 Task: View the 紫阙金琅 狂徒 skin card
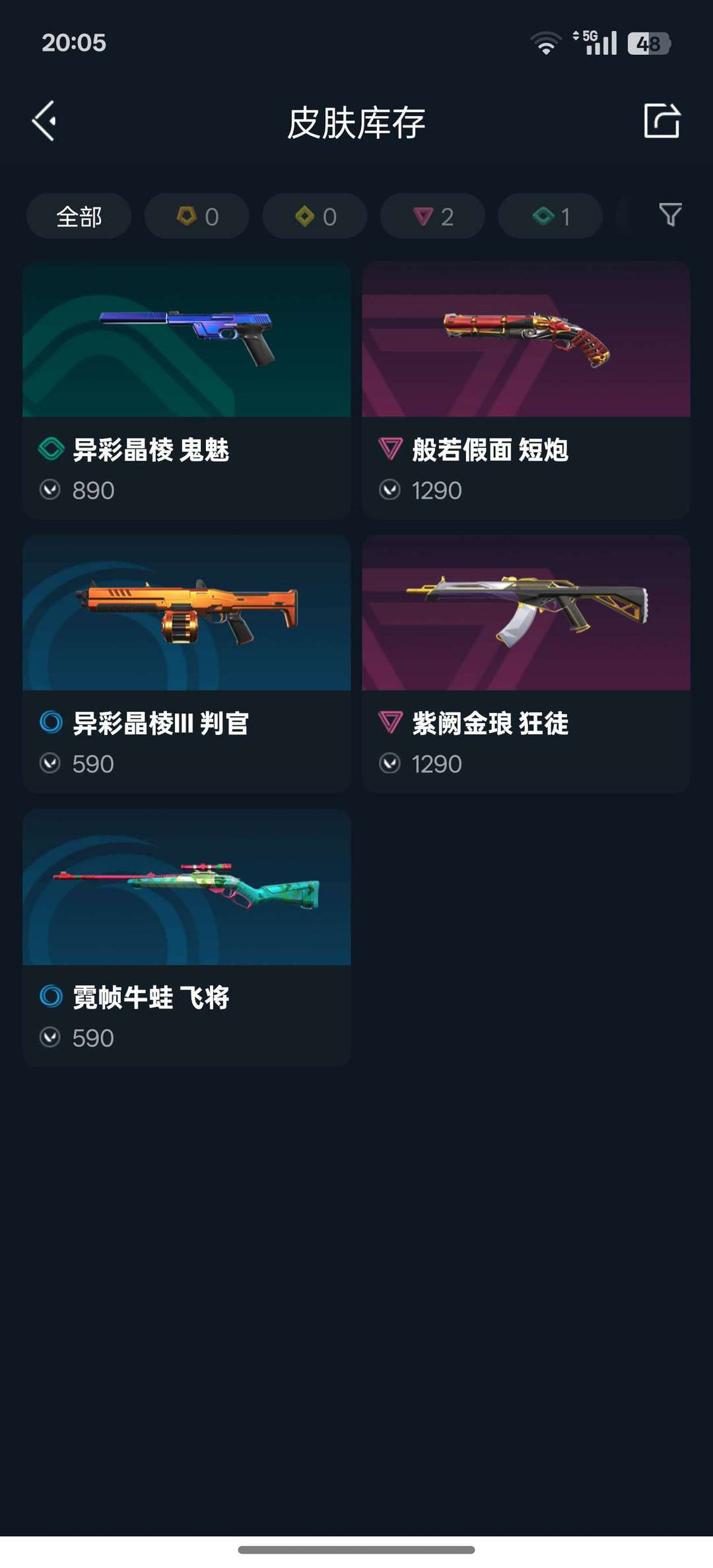coord(526,664)
